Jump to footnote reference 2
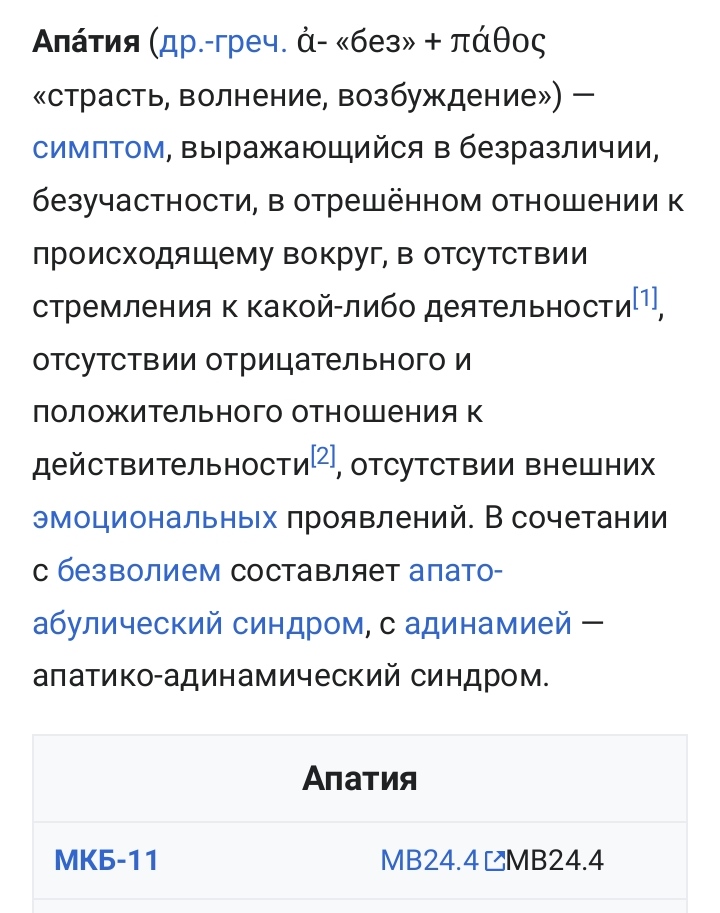 click(323, 457)
